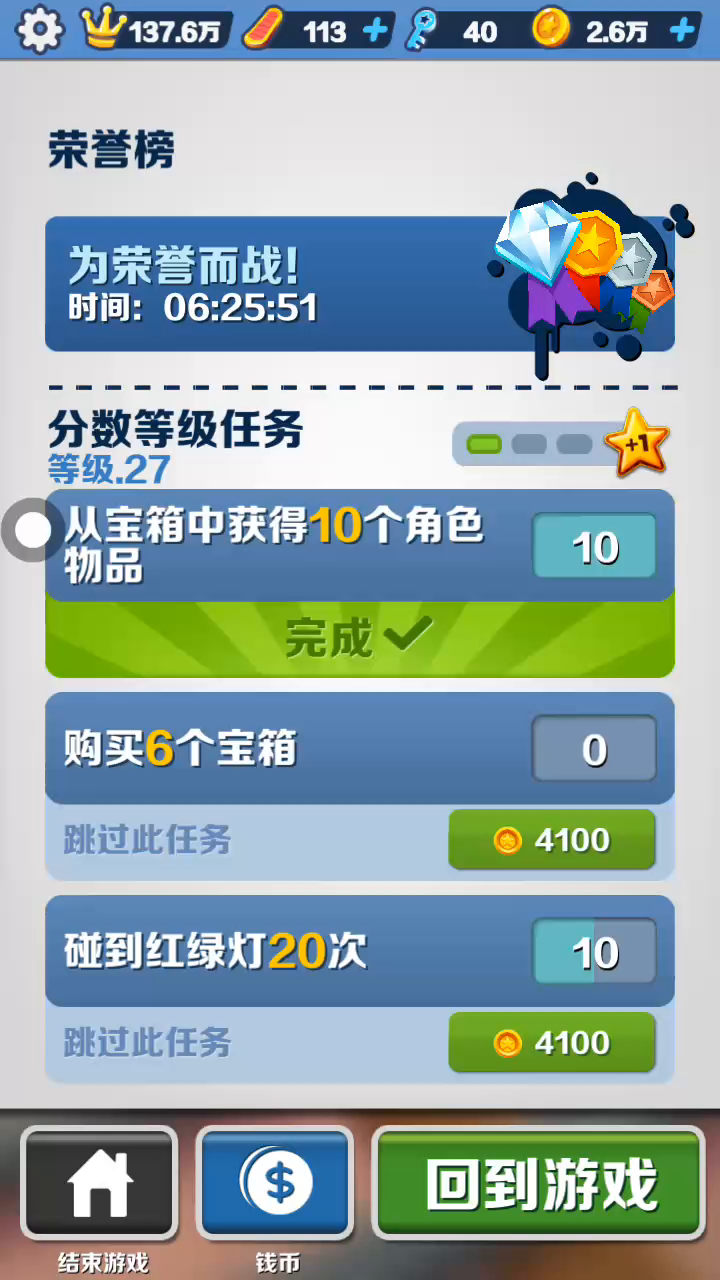Tap the floating assistive touch dot
Screen dimensions: 720x1280
coord(33,530)
